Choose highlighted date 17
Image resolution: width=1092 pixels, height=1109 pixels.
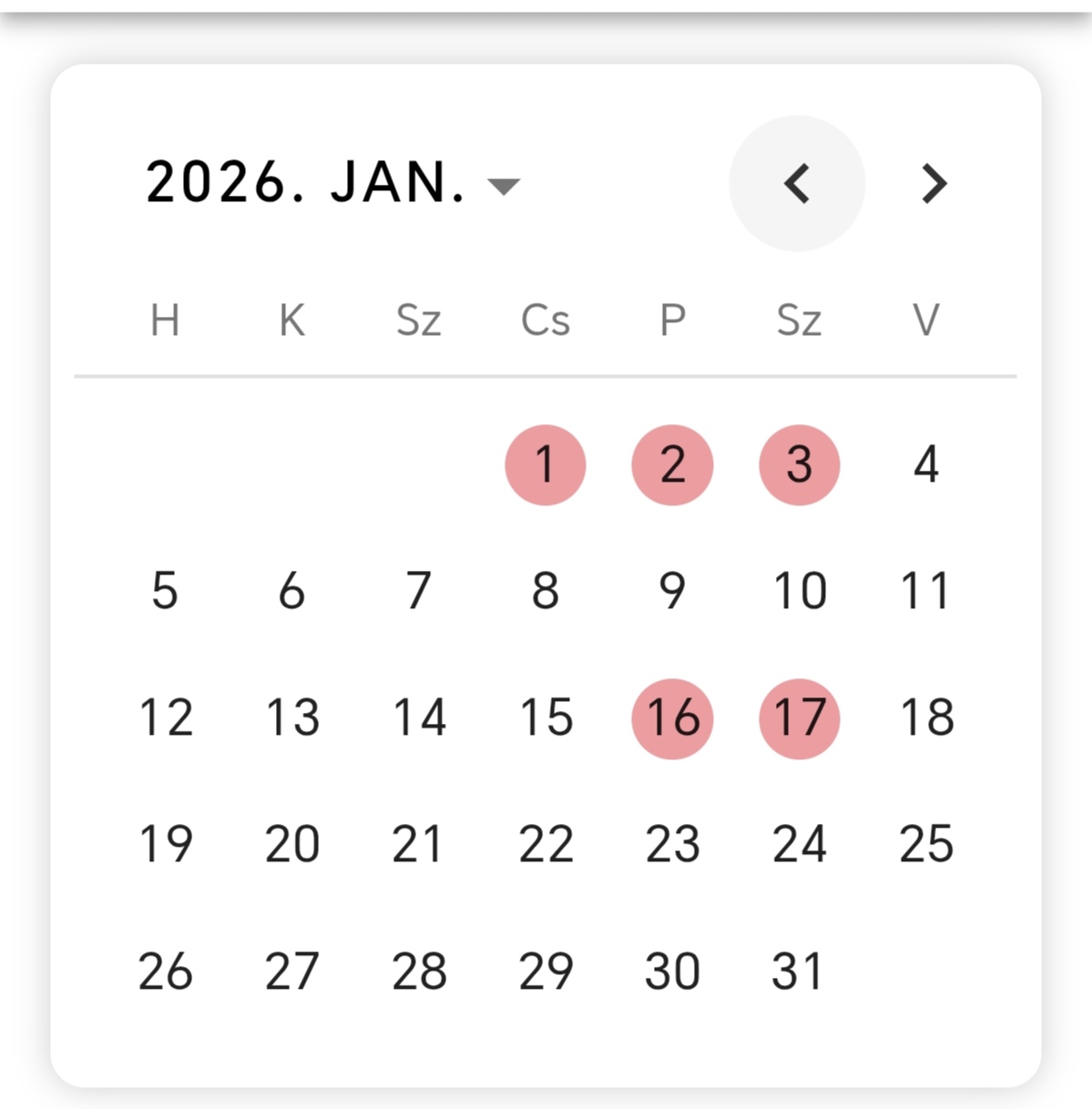(x=799, y=717)
